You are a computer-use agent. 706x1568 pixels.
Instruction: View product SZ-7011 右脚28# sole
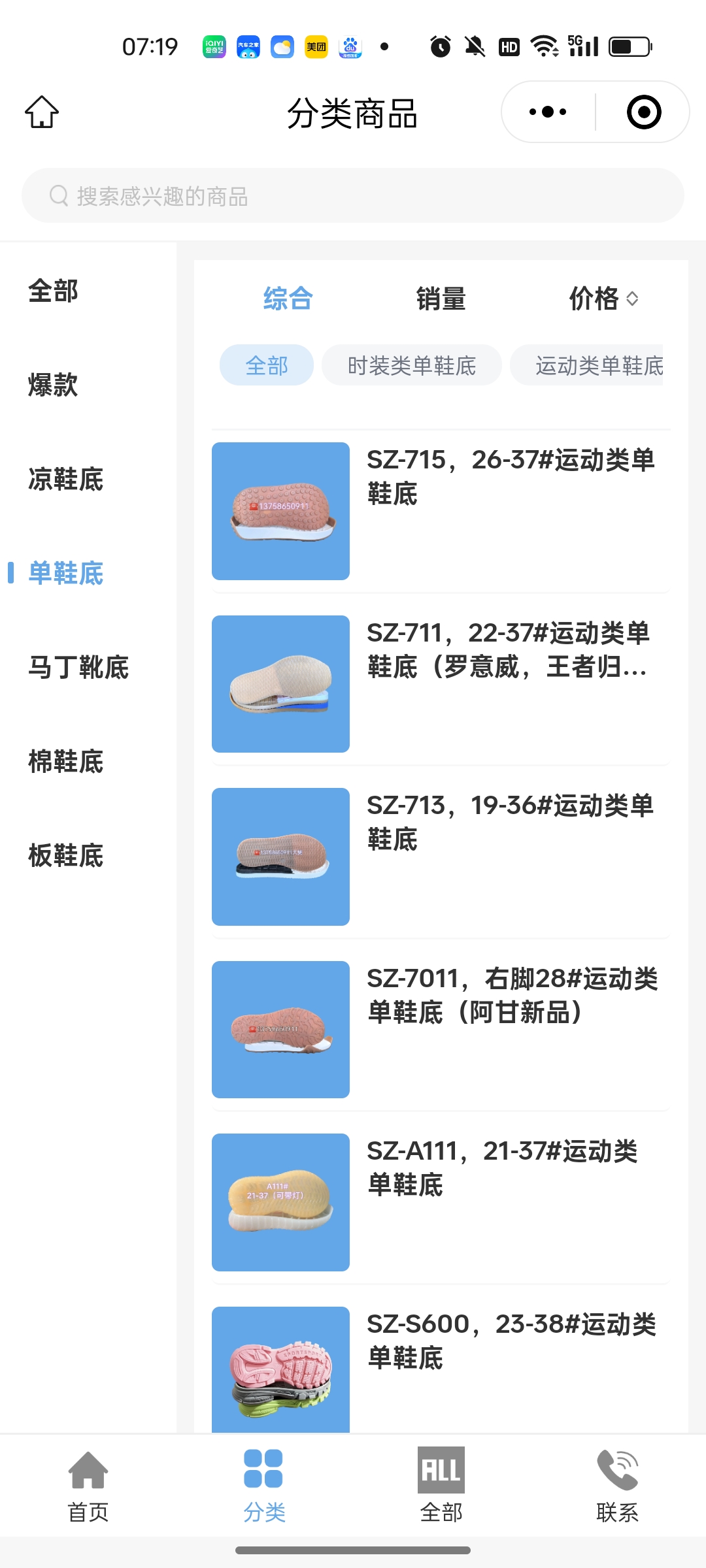(441, 1029)
